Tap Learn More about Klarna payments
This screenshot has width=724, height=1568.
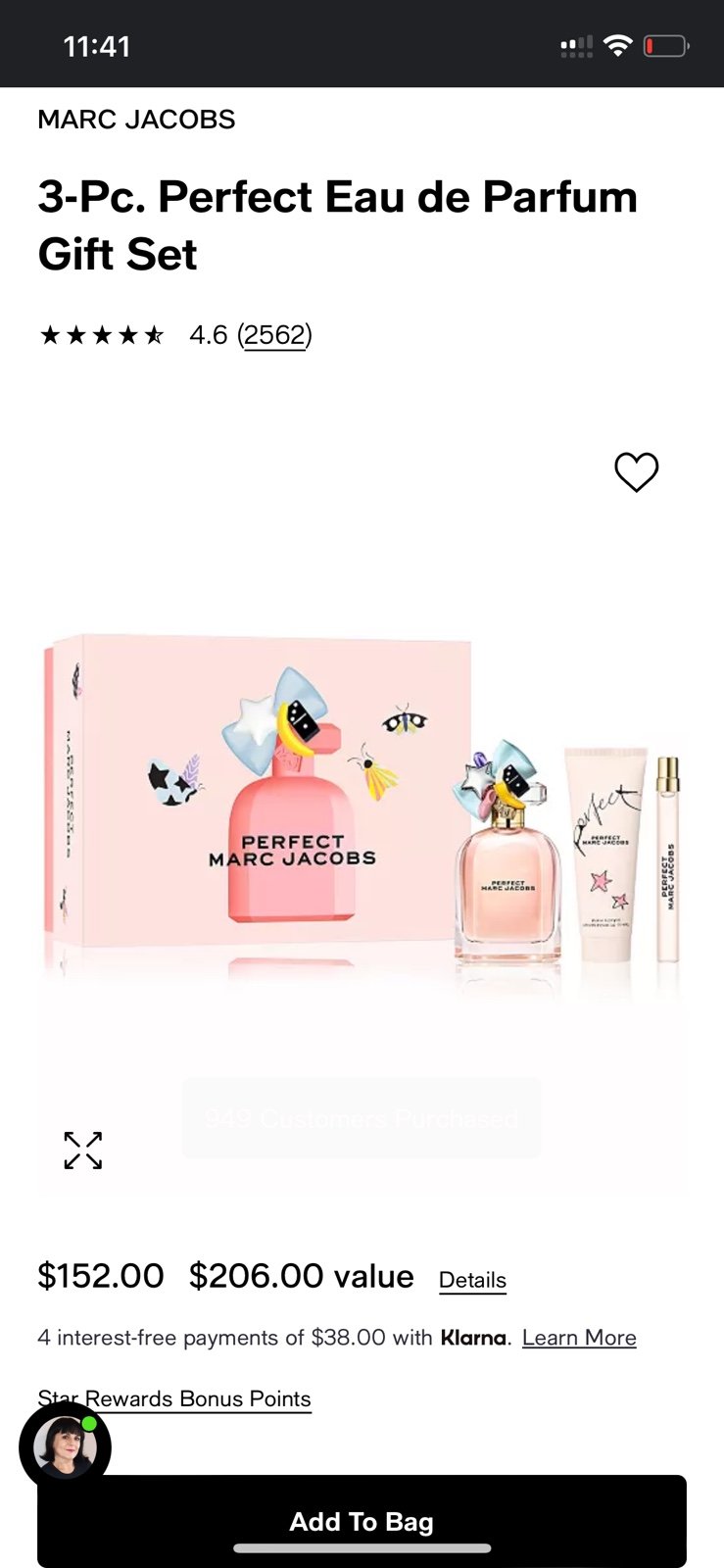[x=579, y=1338]
